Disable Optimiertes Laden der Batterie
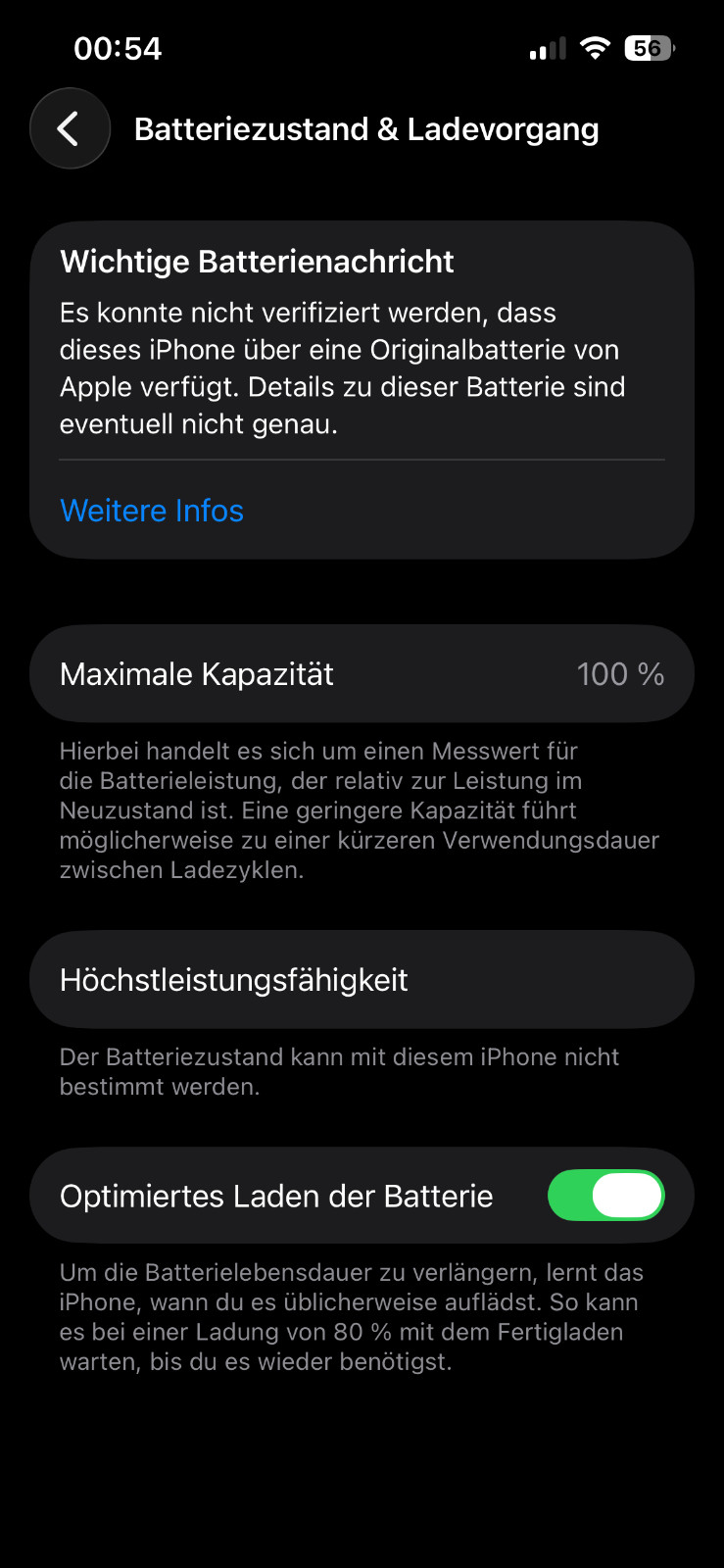Screen dimensions: 724x1568 tap(605, 1196)
